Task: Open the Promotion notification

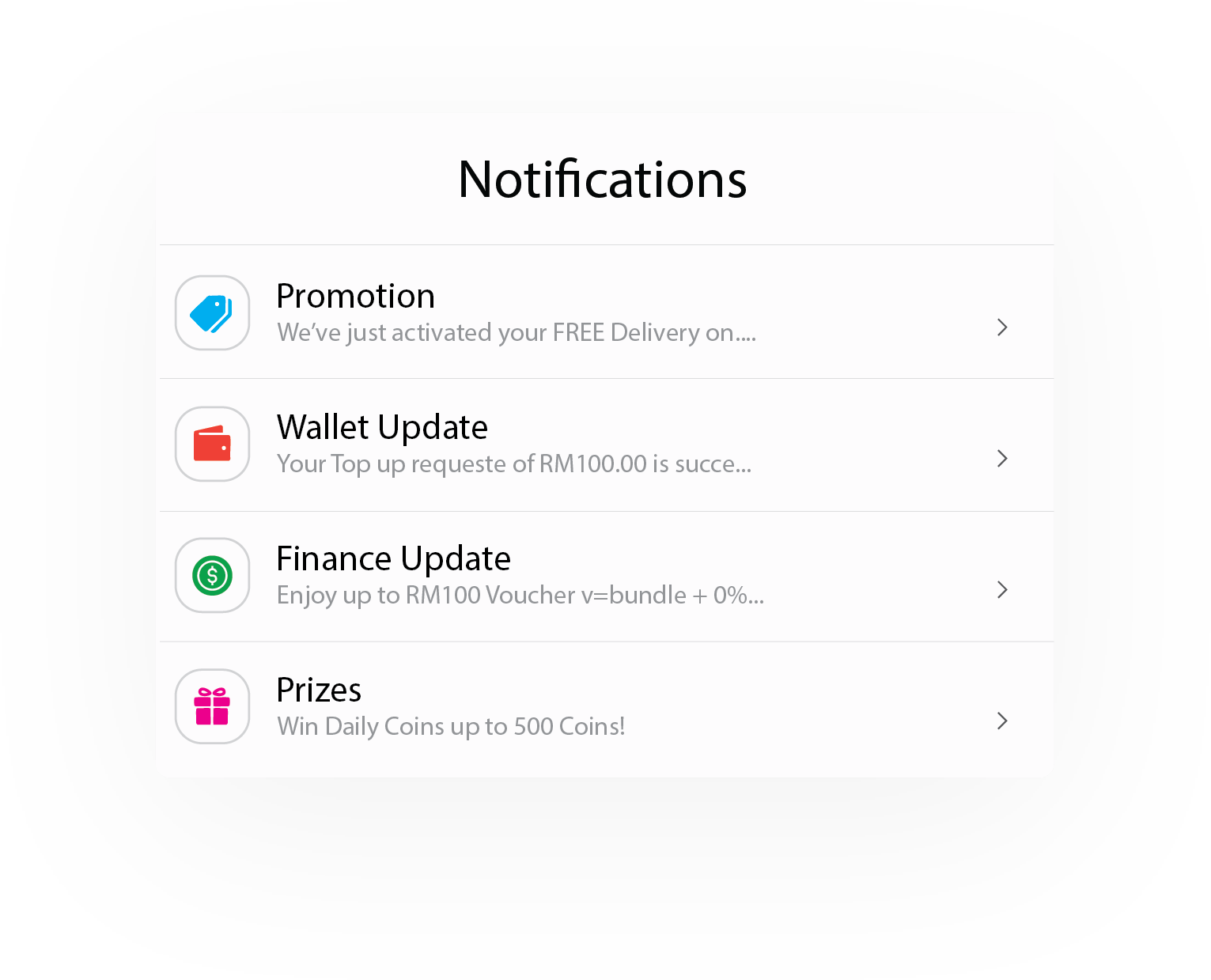Action: click(x=605, y=312)
